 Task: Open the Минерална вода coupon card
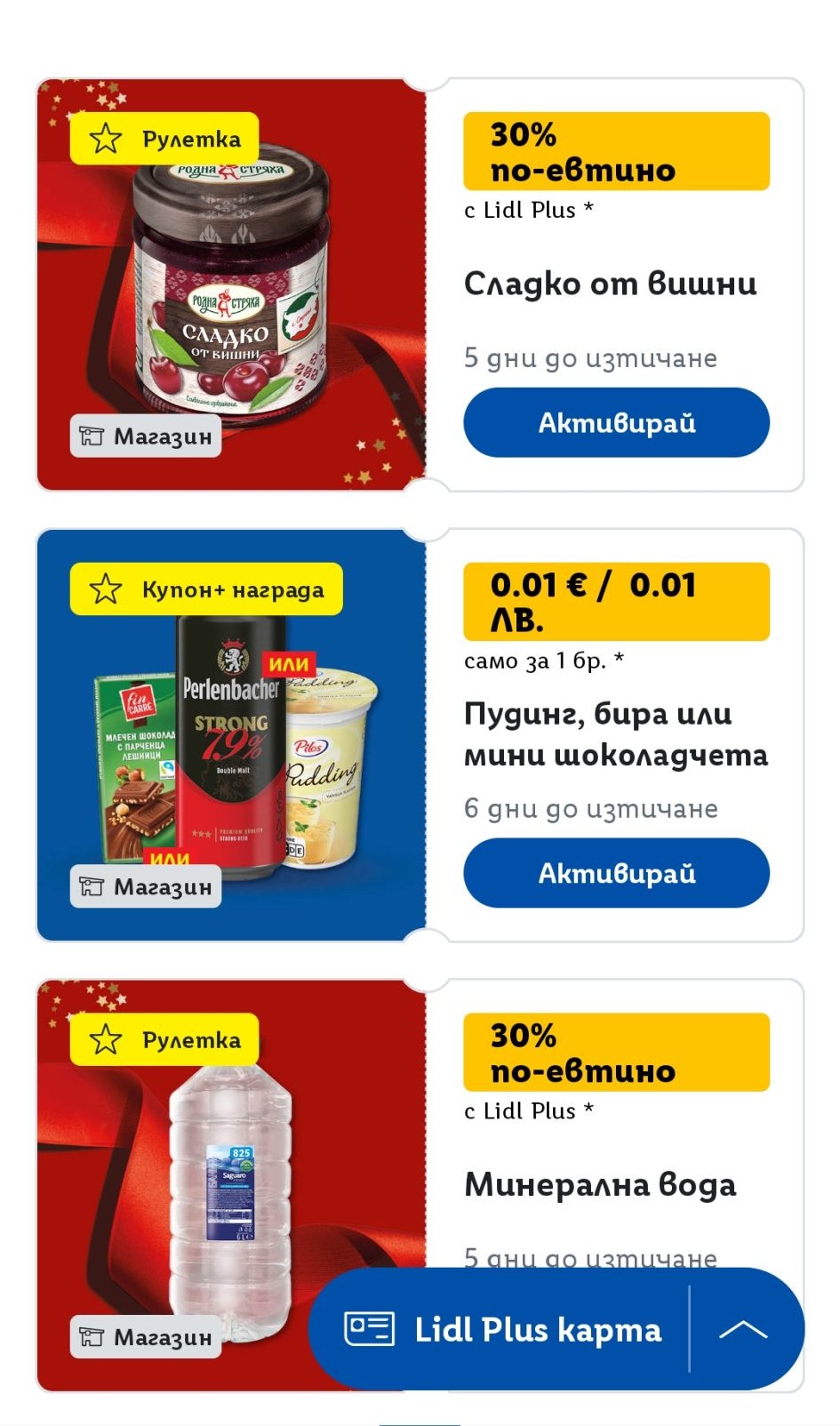pos(600,1185)
